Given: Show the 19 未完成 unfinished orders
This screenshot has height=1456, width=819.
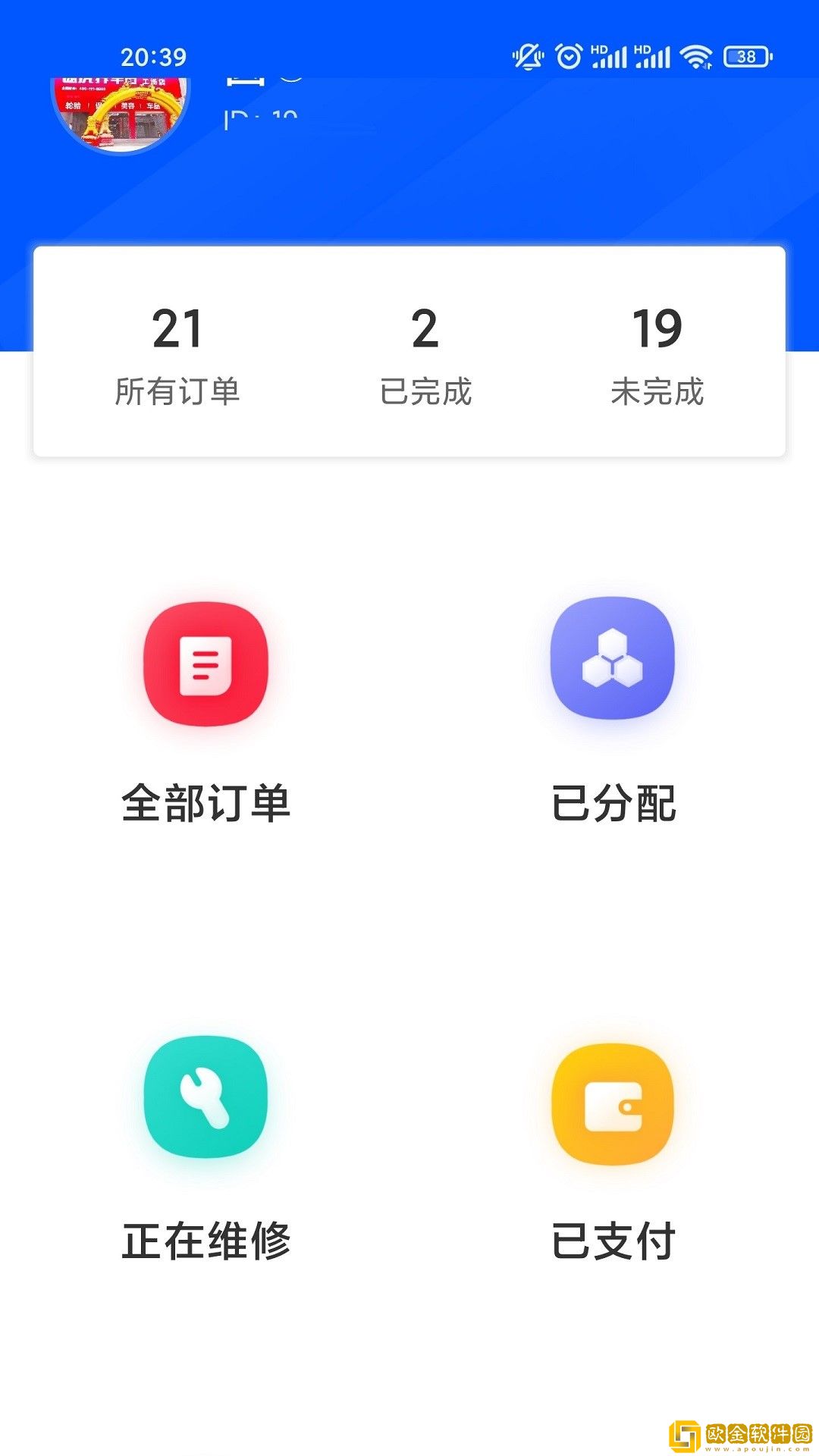Looking at the screenshot, I should pos(657,354).
